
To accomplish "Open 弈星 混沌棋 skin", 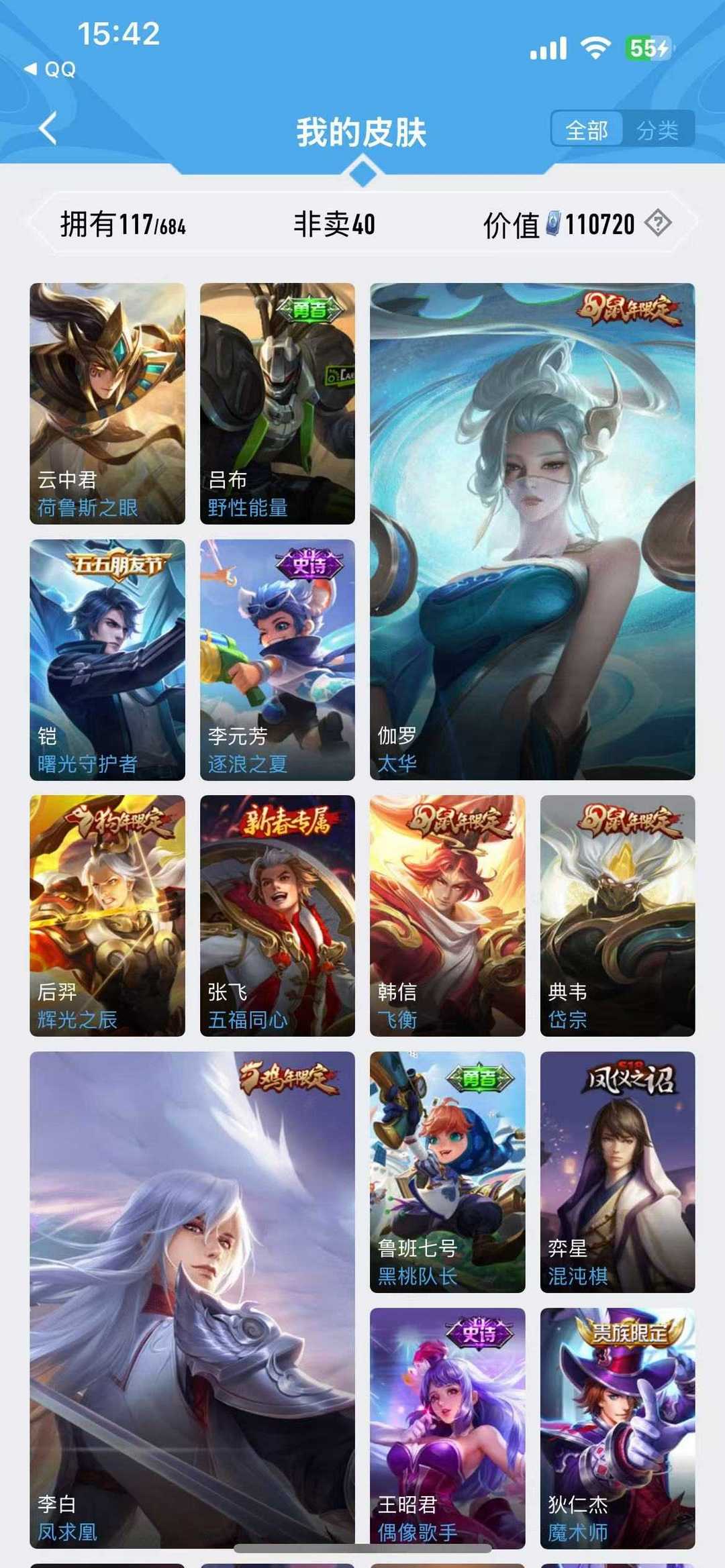I will (618, 1172).
